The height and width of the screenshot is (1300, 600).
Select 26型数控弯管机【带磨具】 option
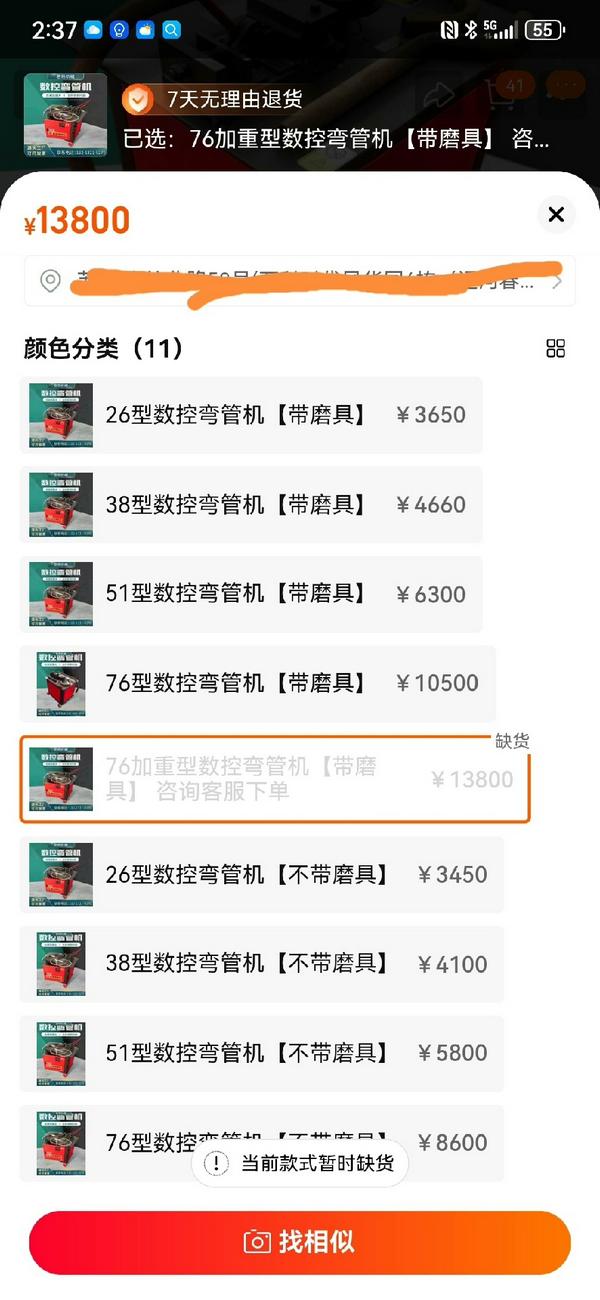(250, 415)
